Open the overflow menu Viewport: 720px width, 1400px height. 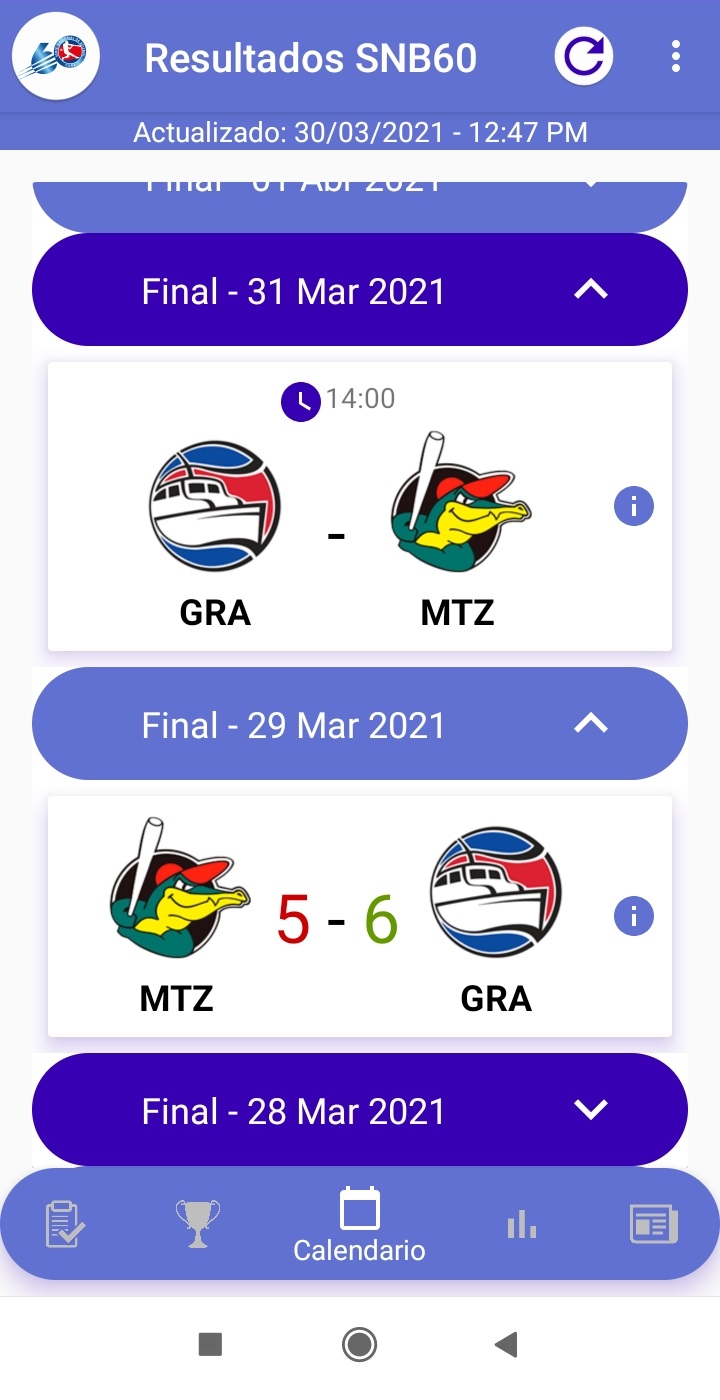[x=676, y=57]
